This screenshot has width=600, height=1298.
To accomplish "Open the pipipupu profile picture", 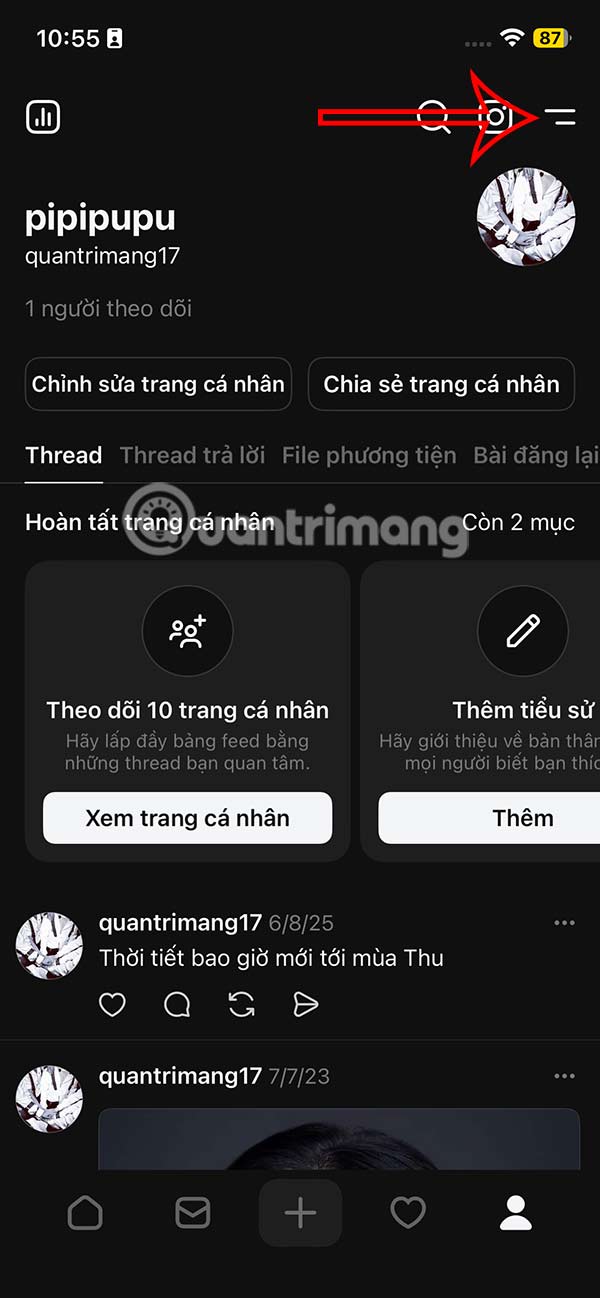I will (x=526, y=217).
